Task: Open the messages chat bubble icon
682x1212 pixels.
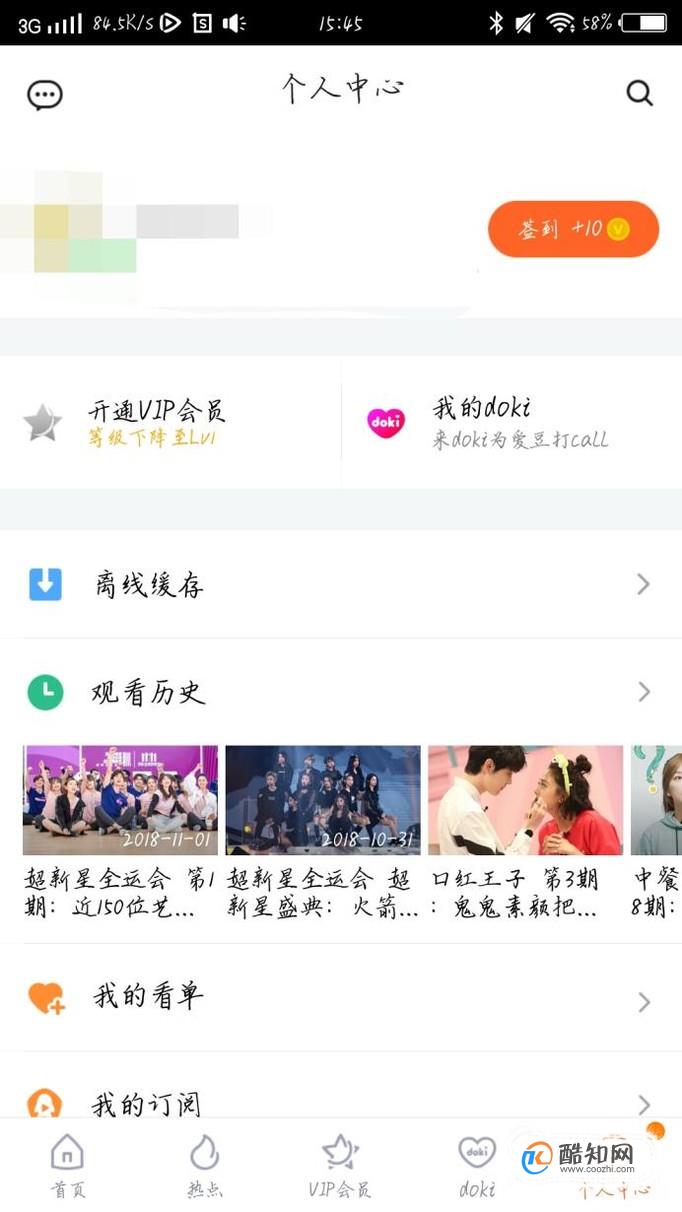Action: coord(44,95)
